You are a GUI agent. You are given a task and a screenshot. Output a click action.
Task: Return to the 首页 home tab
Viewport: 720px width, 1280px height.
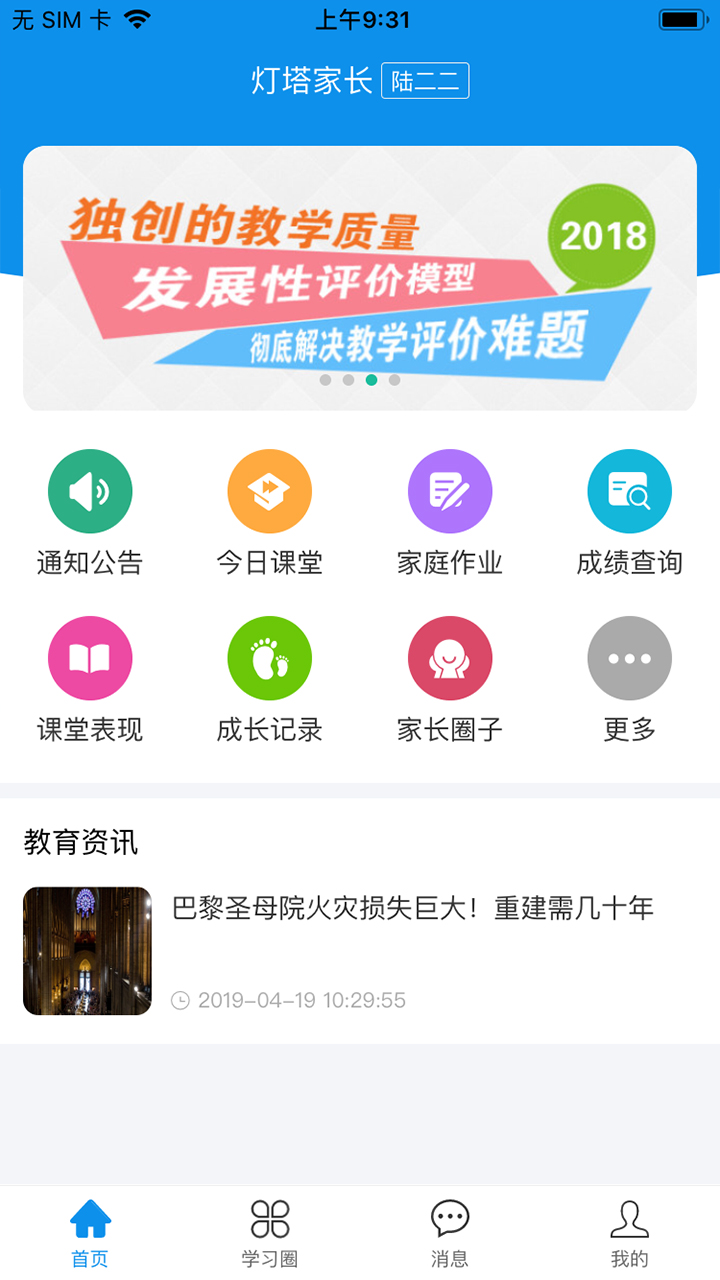click(90, 1218)
